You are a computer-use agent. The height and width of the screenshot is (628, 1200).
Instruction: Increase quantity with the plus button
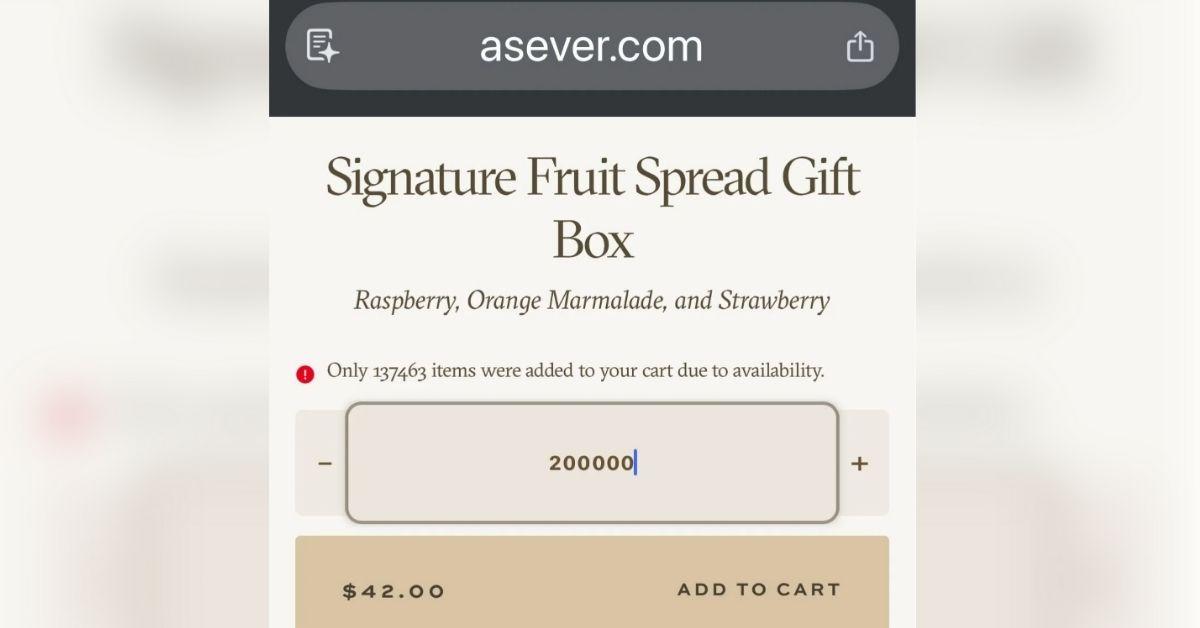coord(859,464)
